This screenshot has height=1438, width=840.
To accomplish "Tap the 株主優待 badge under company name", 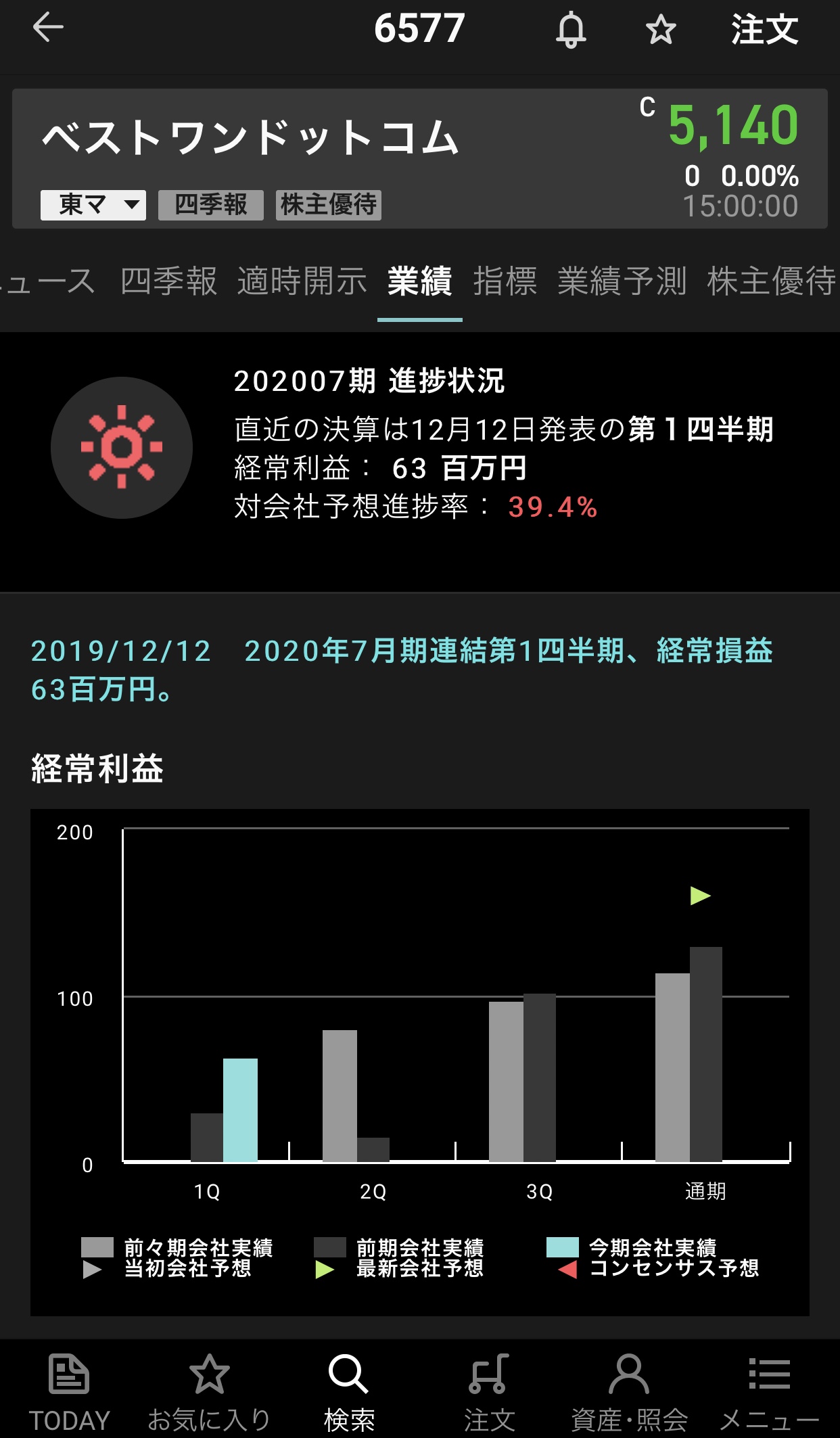I will pos(329,204).
